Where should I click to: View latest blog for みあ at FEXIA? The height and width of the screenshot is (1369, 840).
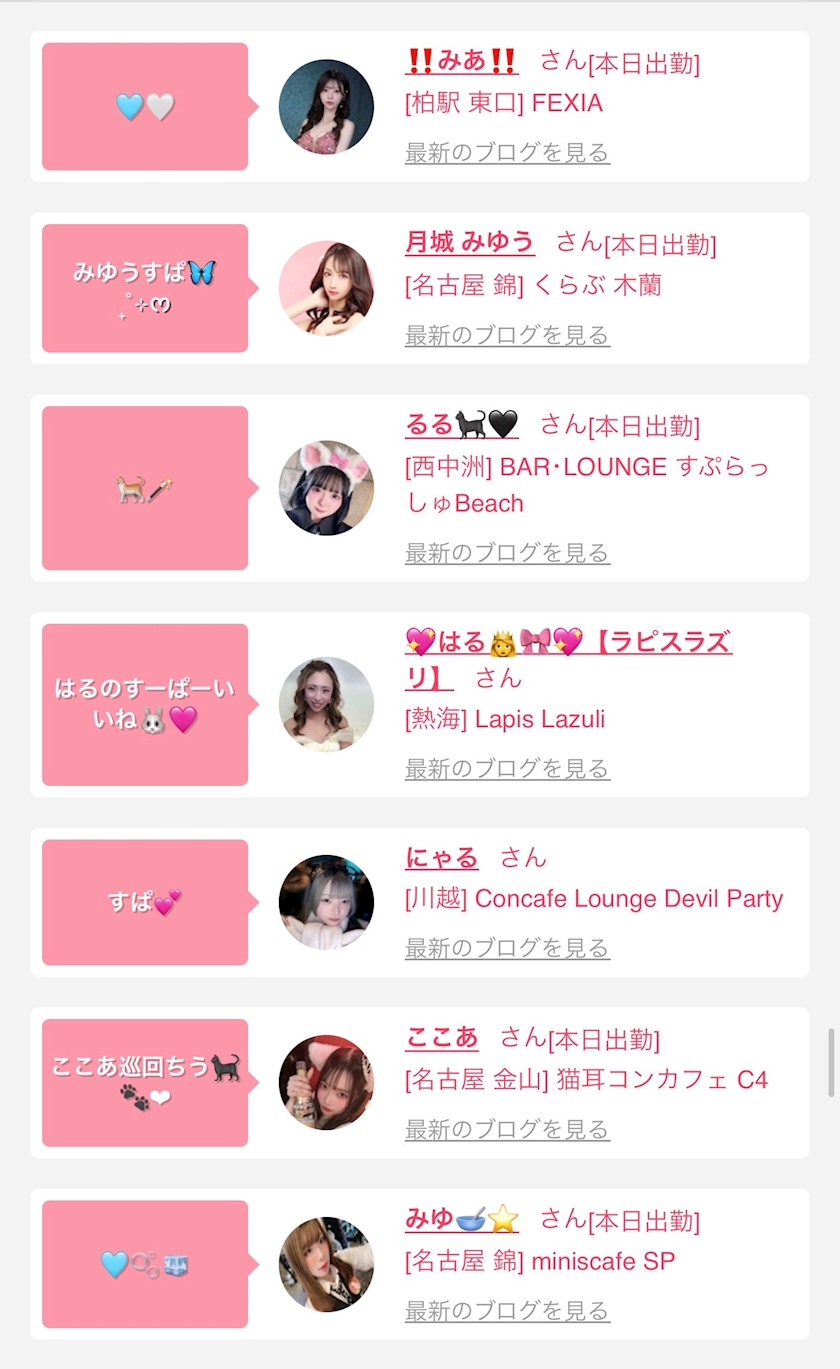(x=507, y=153)
